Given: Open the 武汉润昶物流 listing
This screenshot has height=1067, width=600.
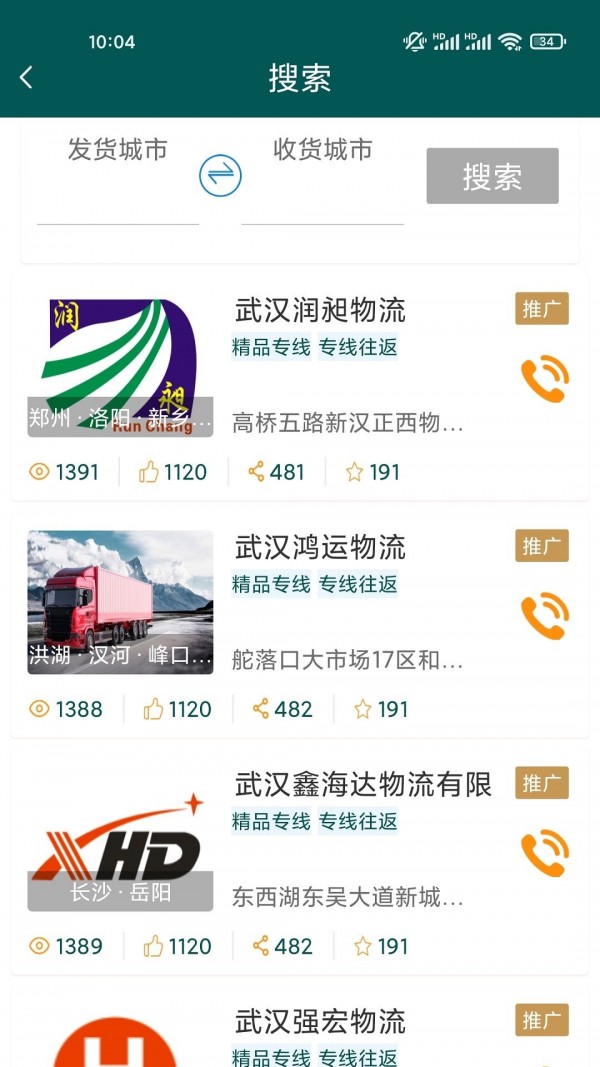Looking at the screenshot, I should click(x=320, y=310).
